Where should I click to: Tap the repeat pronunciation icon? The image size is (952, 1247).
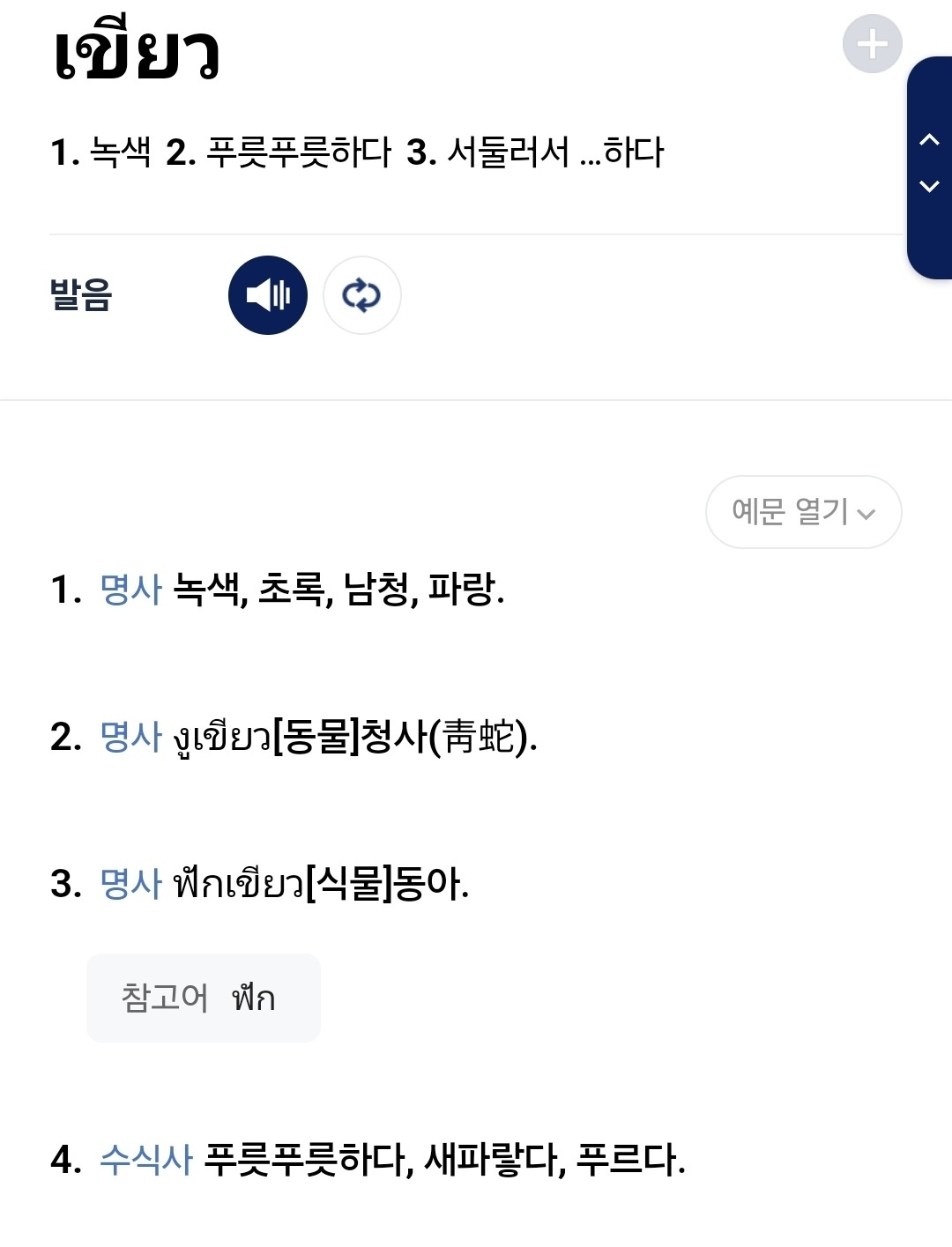coord(361,295)
